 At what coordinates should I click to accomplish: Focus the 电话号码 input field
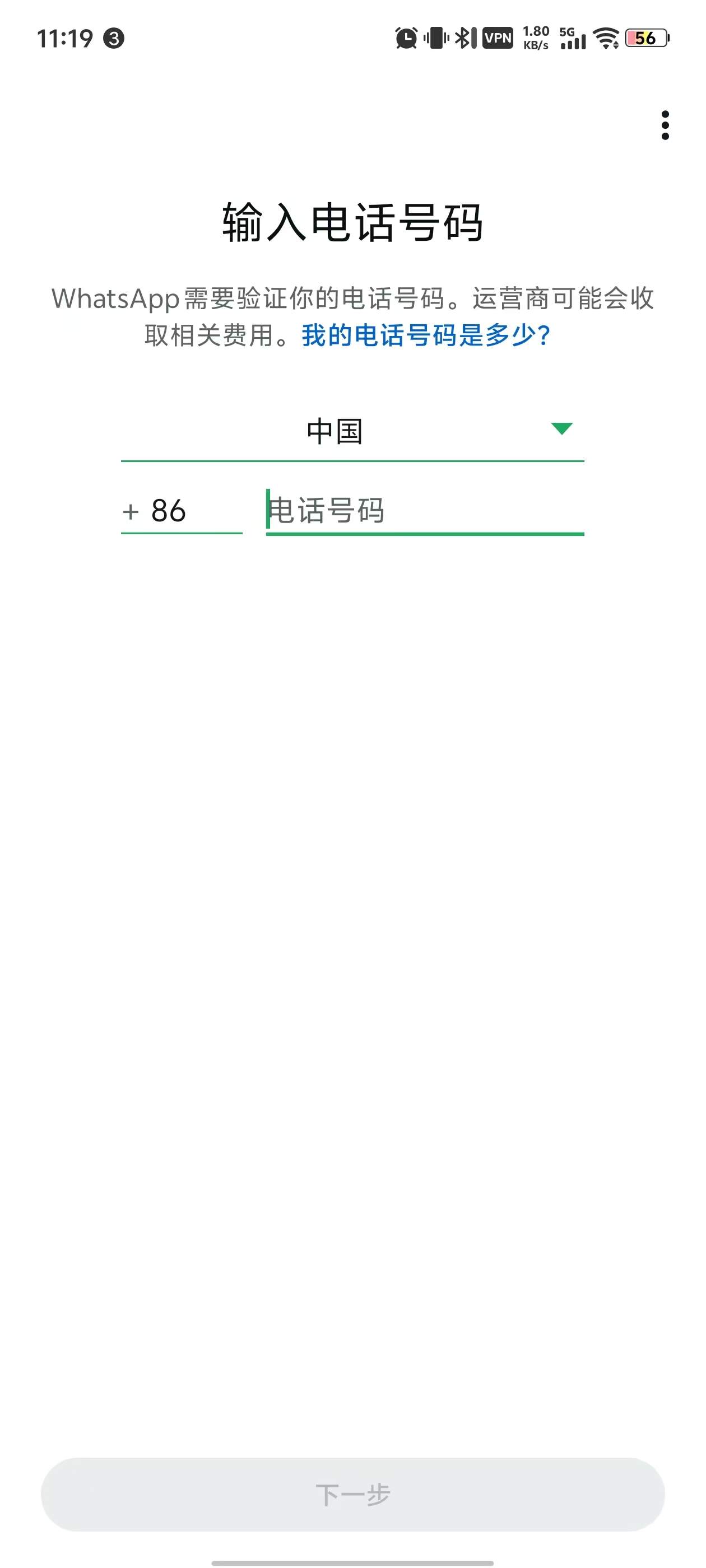tap(425, 511)
